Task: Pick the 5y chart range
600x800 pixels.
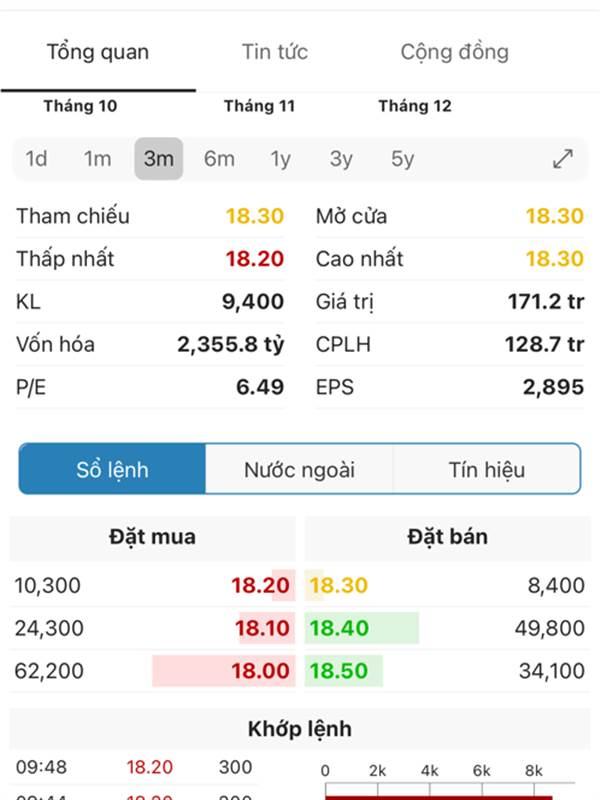Action: coord(402,159)
